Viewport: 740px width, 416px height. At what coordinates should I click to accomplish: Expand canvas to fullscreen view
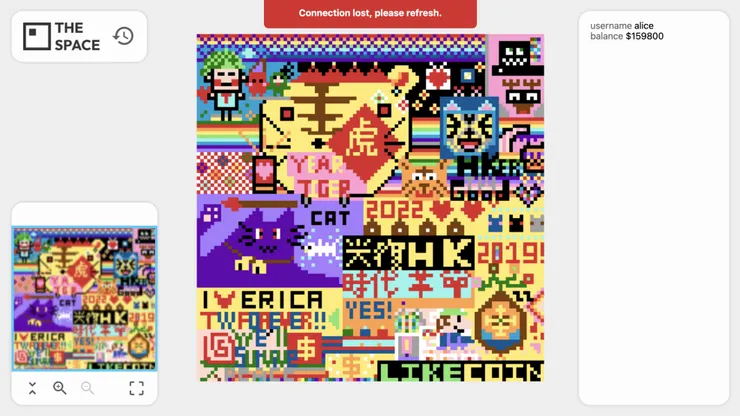(x=136, y=388)
